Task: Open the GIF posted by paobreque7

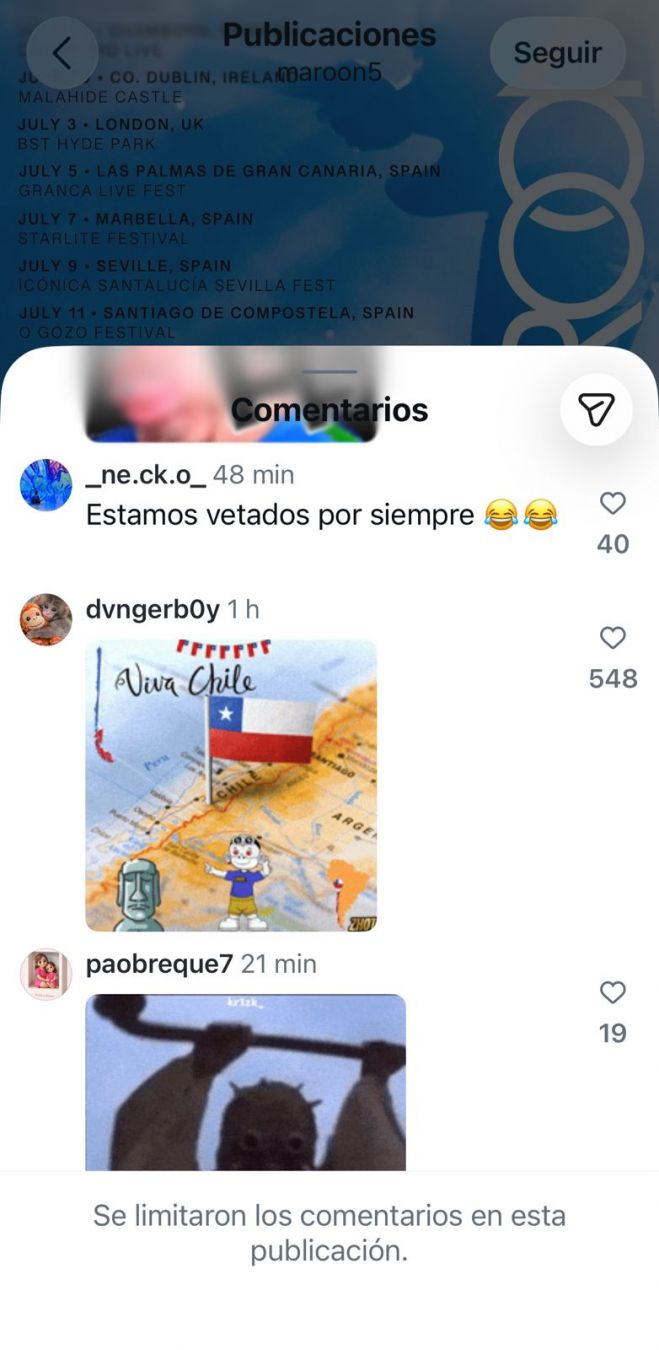Action: (245, 1081)
